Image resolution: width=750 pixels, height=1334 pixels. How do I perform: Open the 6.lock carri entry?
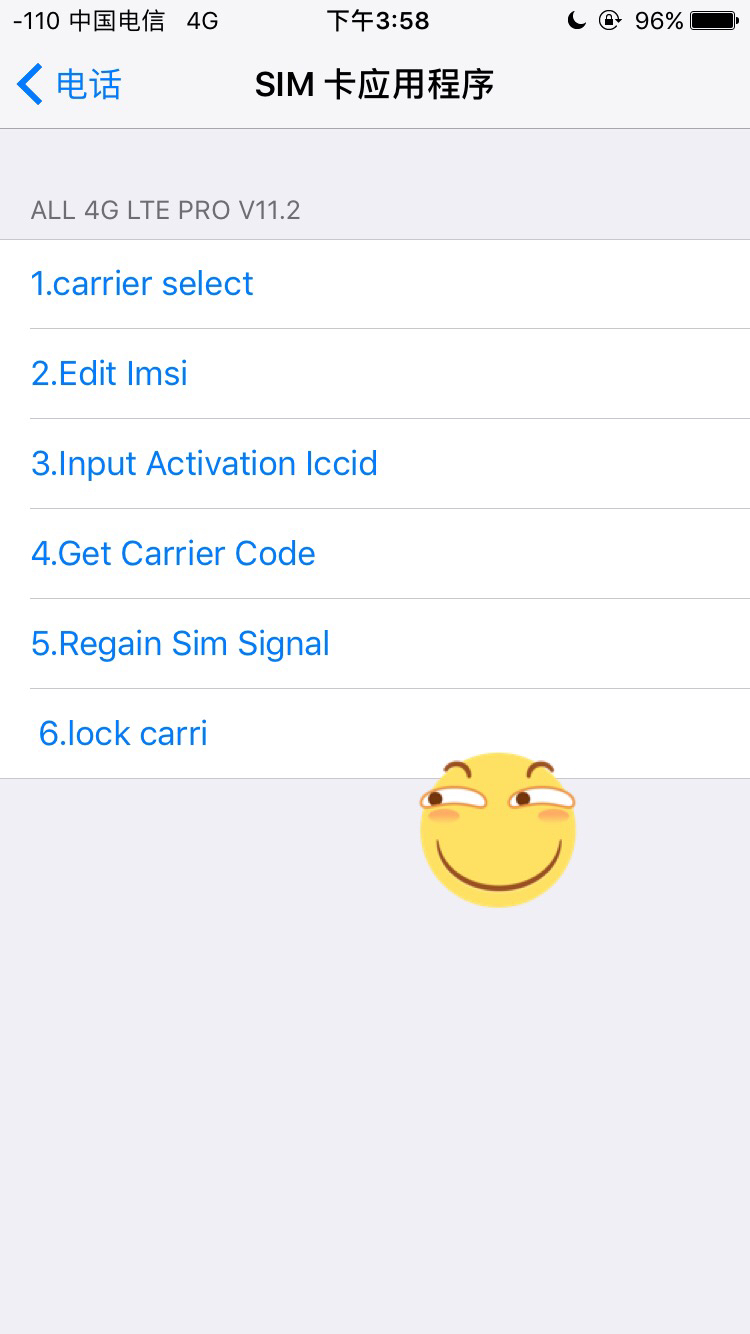point(375,734)
